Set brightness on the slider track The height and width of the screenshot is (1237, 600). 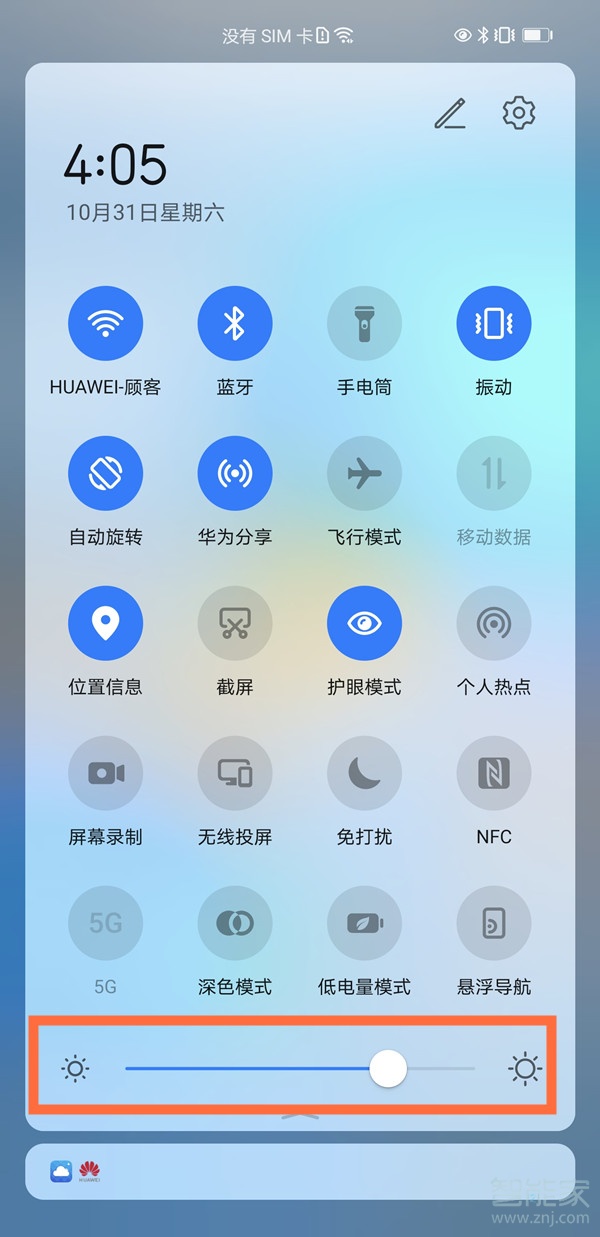(300, 1068)
